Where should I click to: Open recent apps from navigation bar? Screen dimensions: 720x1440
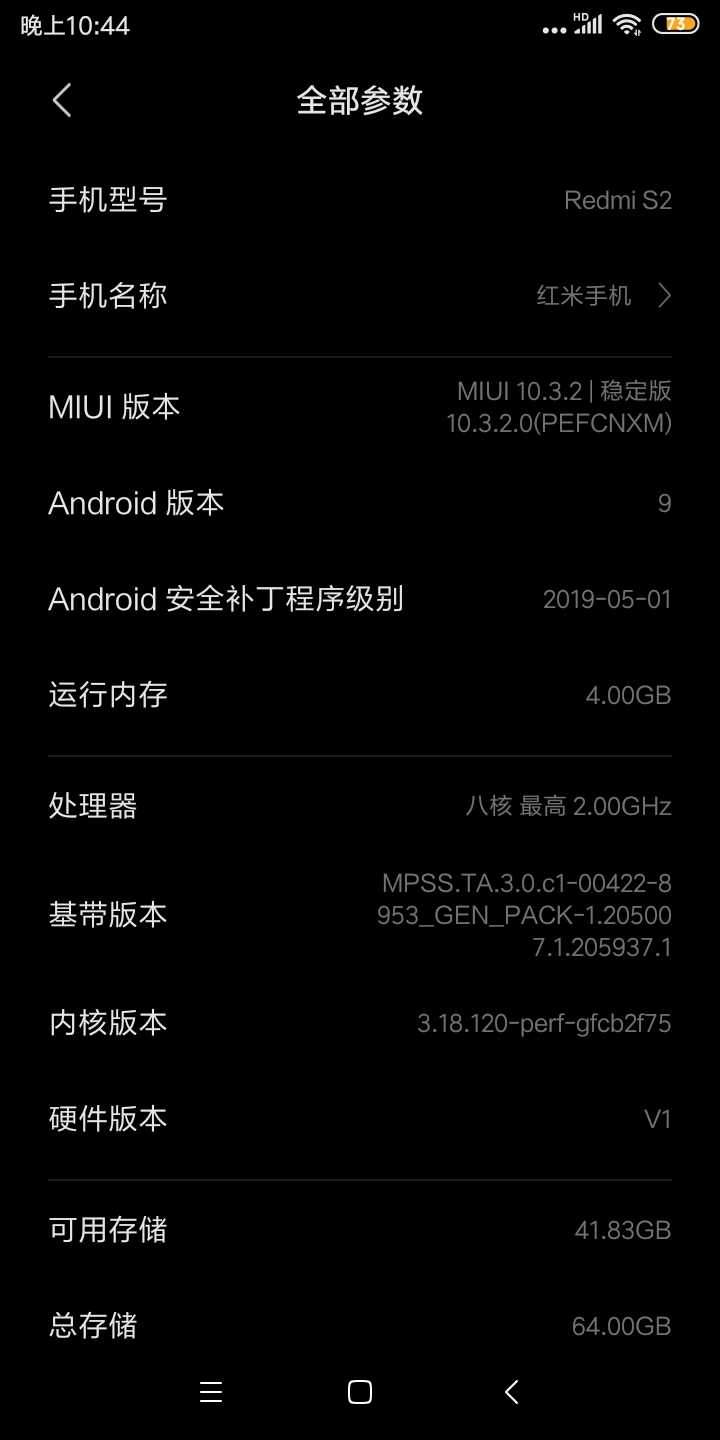211,1392
